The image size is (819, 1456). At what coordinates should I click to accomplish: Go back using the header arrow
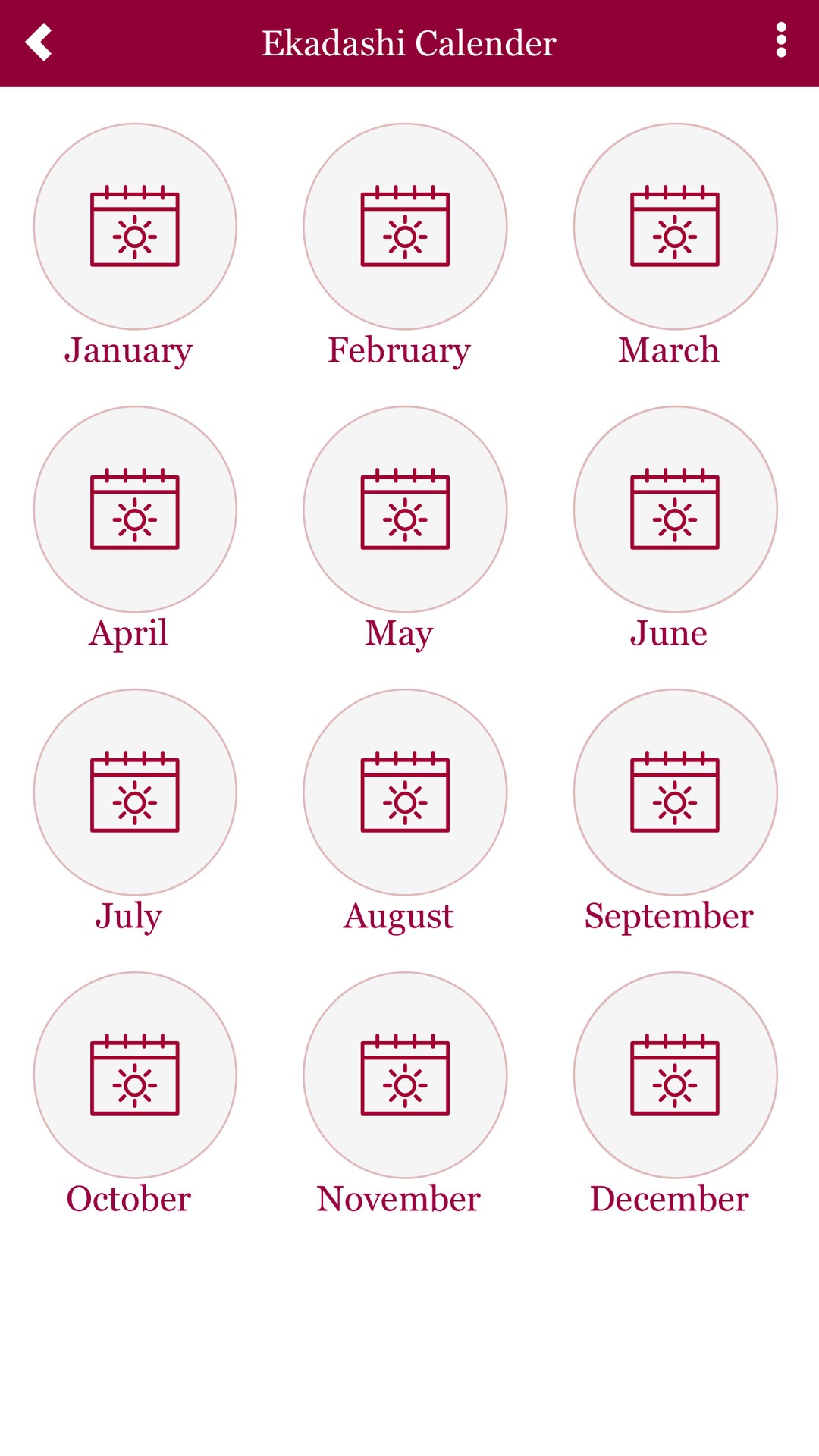39,42
